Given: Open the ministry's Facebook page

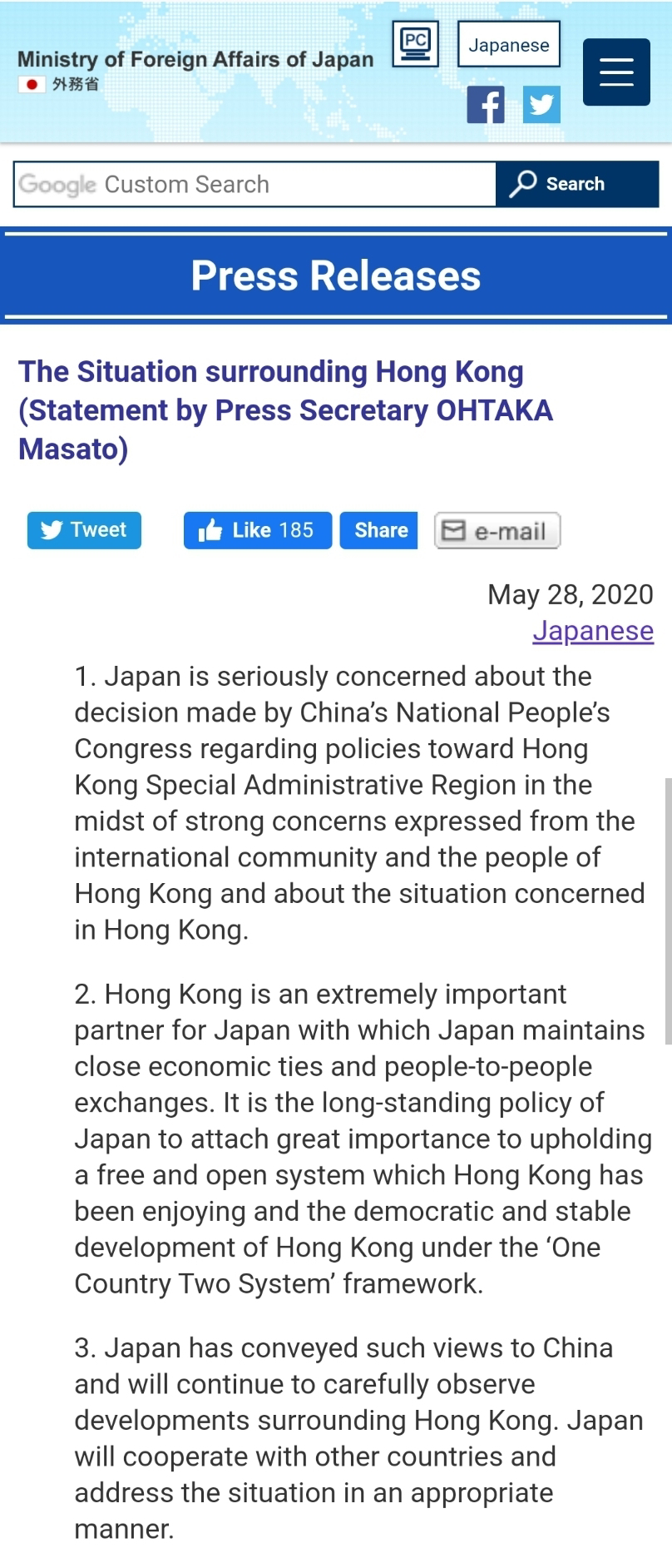Looking at the screenshot, I should pyautogui.click(x=486, y=104).
